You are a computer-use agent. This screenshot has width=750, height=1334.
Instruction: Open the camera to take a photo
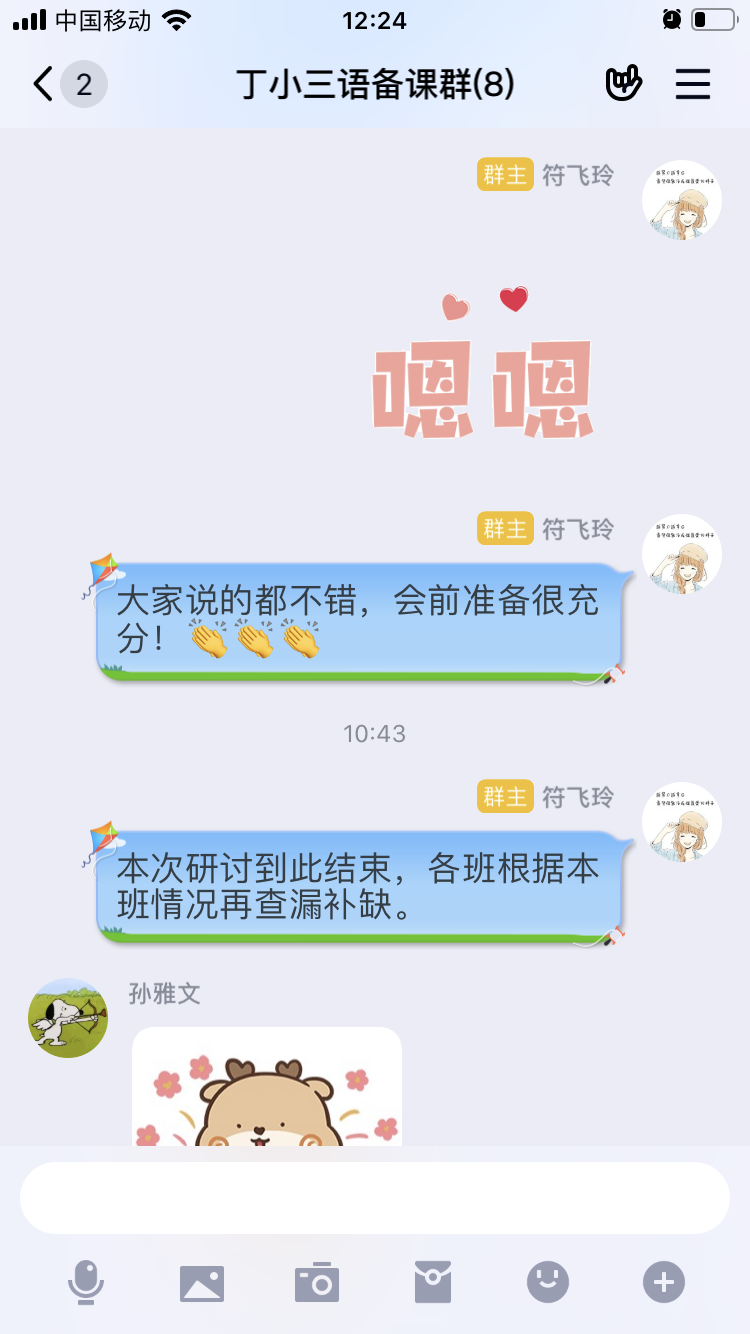tap(317, 1282)
